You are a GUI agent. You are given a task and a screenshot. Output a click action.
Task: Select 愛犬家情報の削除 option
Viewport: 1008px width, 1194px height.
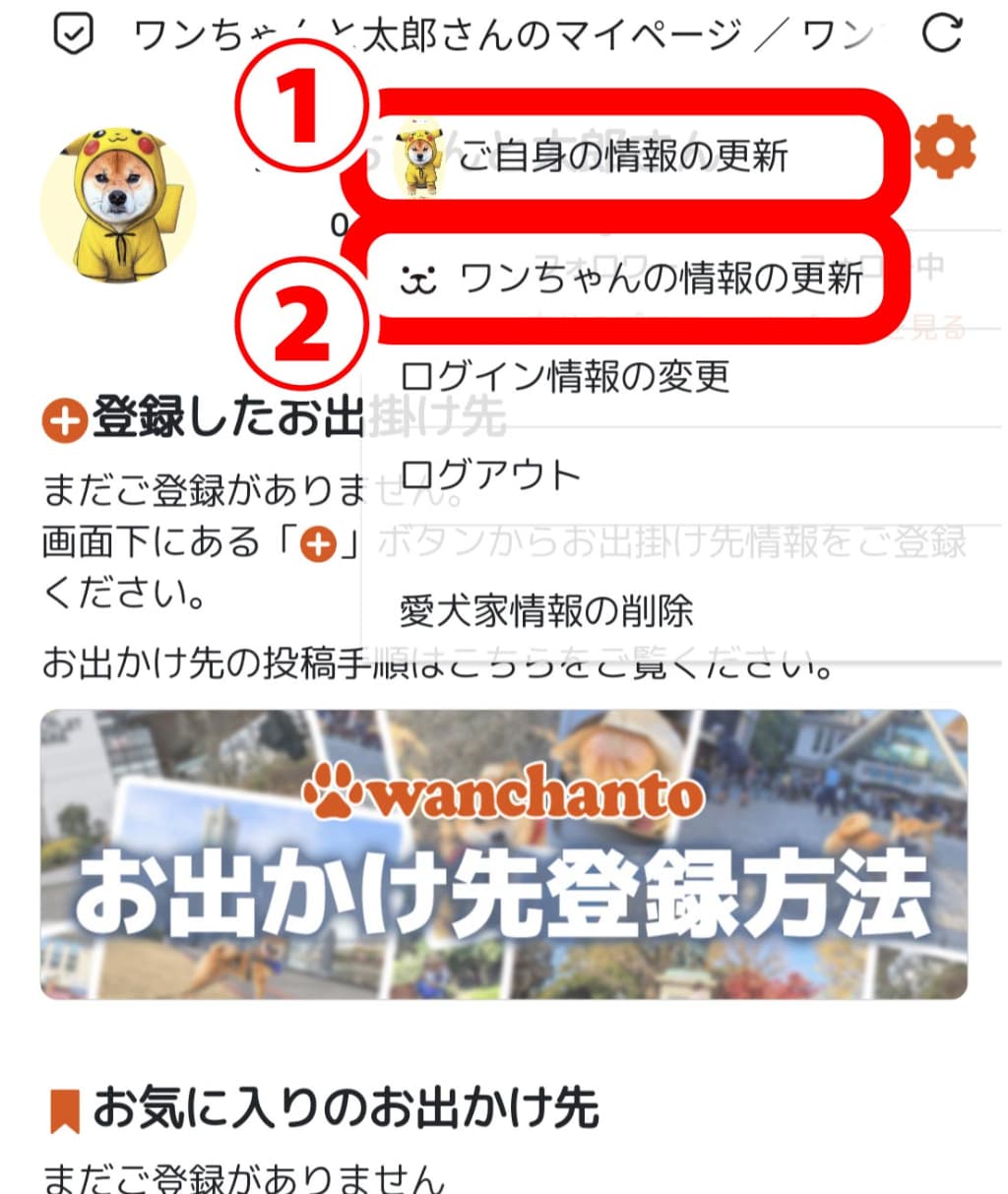(x=546, y=612)
